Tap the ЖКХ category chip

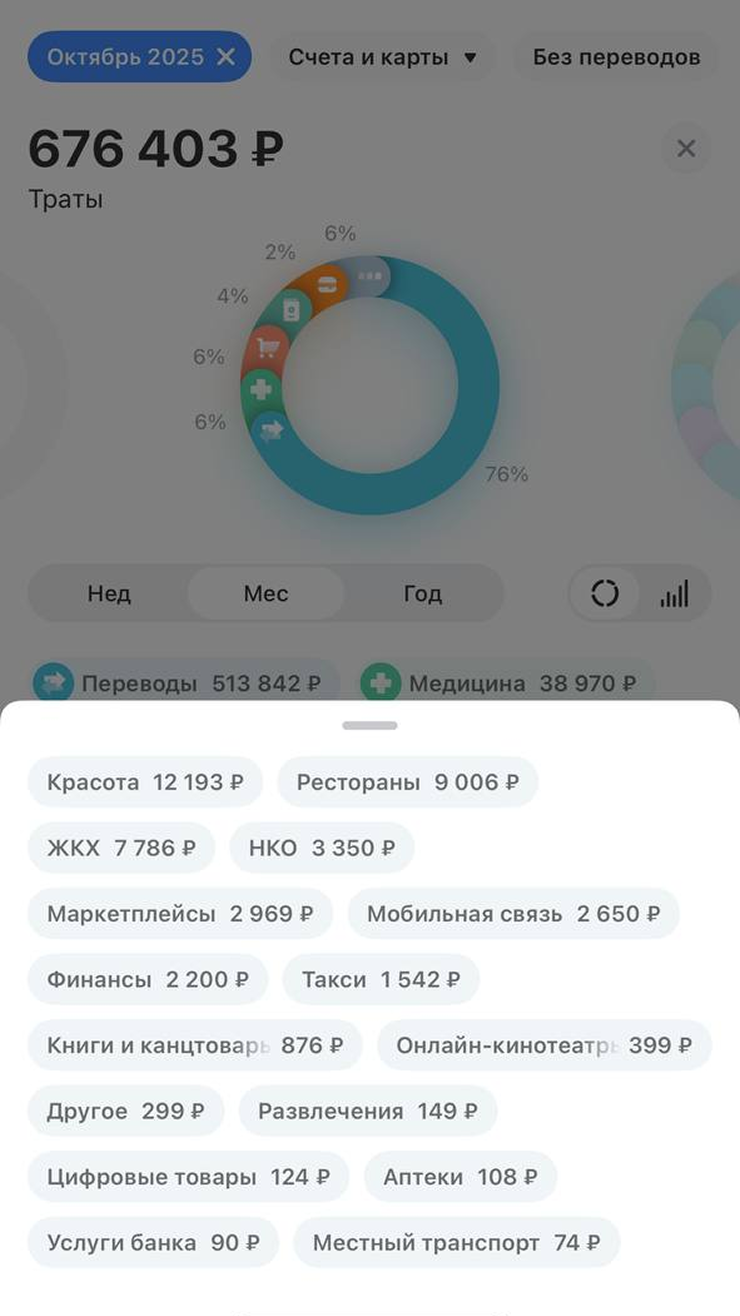121,848
